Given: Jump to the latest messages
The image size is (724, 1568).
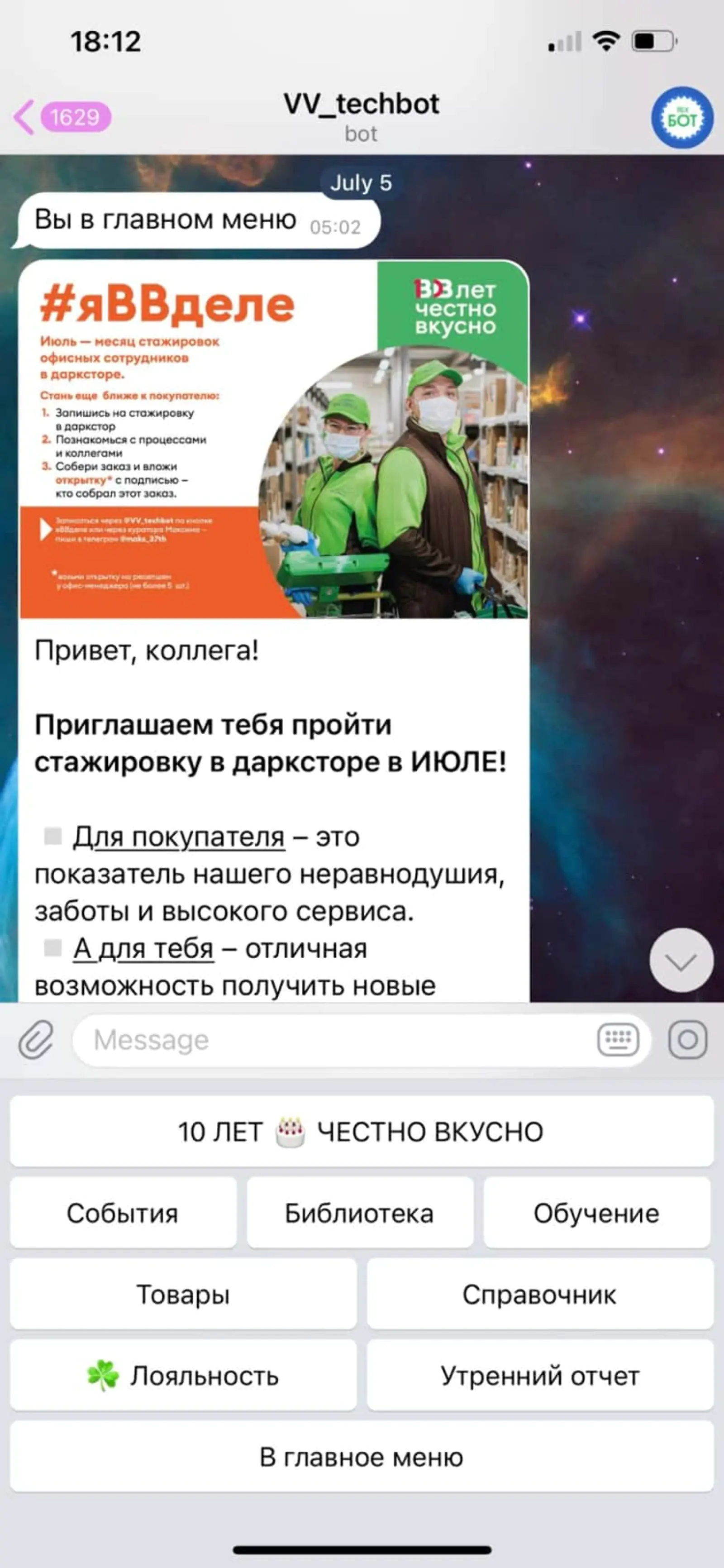Looking at the screenshot, I should [681, 961].
